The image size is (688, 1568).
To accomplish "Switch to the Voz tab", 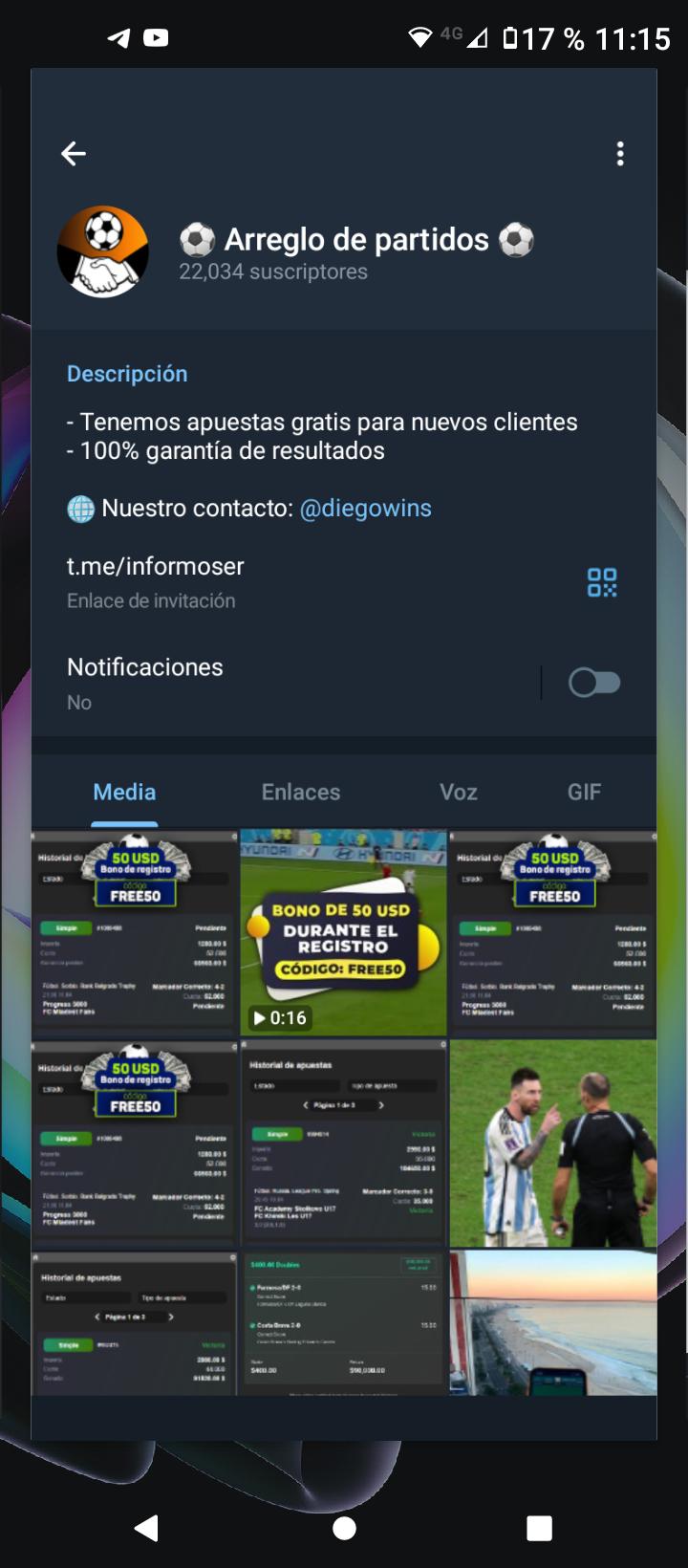I will [x=459, y=793].
